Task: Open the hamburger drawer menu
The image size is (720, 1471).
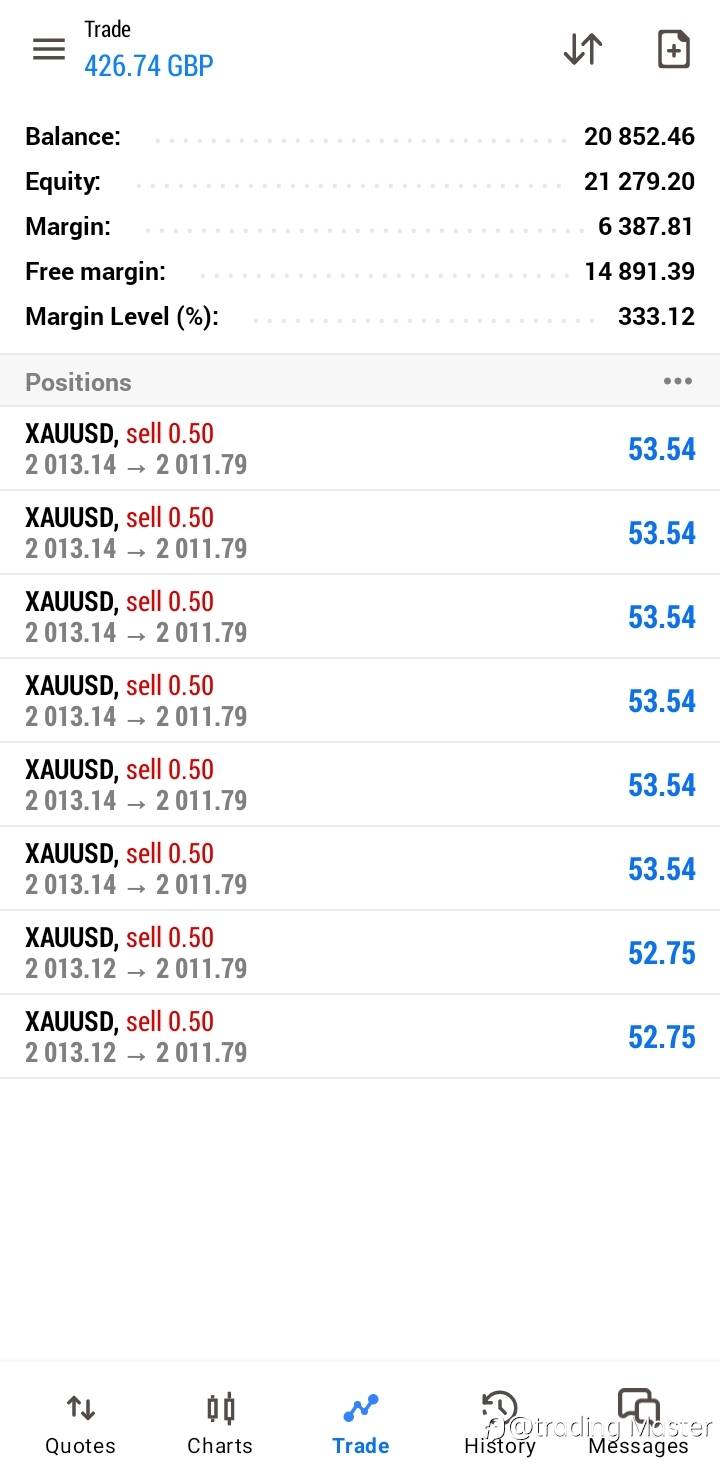Action: pos(49,49)
